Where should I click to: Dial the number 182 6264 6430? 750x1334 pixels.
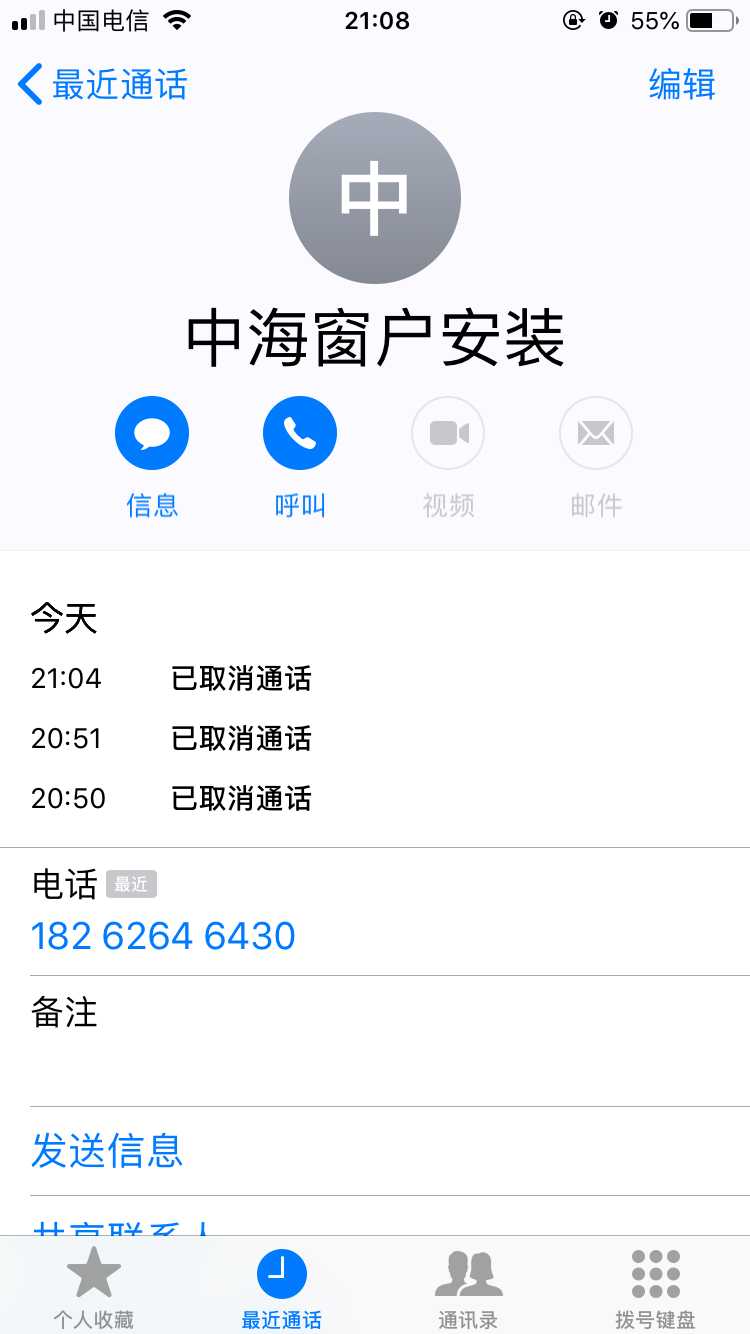pyautogui.click(x=163, y=936)
